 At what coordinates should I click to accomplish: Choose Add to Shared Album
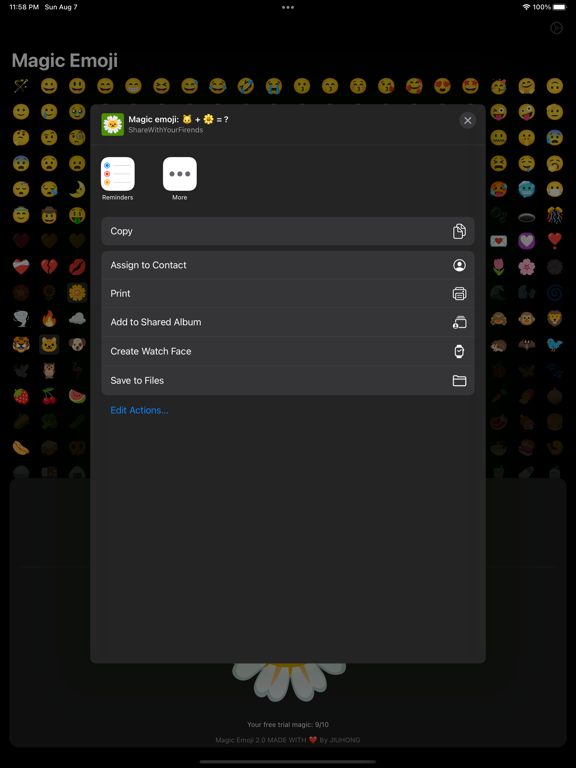[x=288, y=322]
